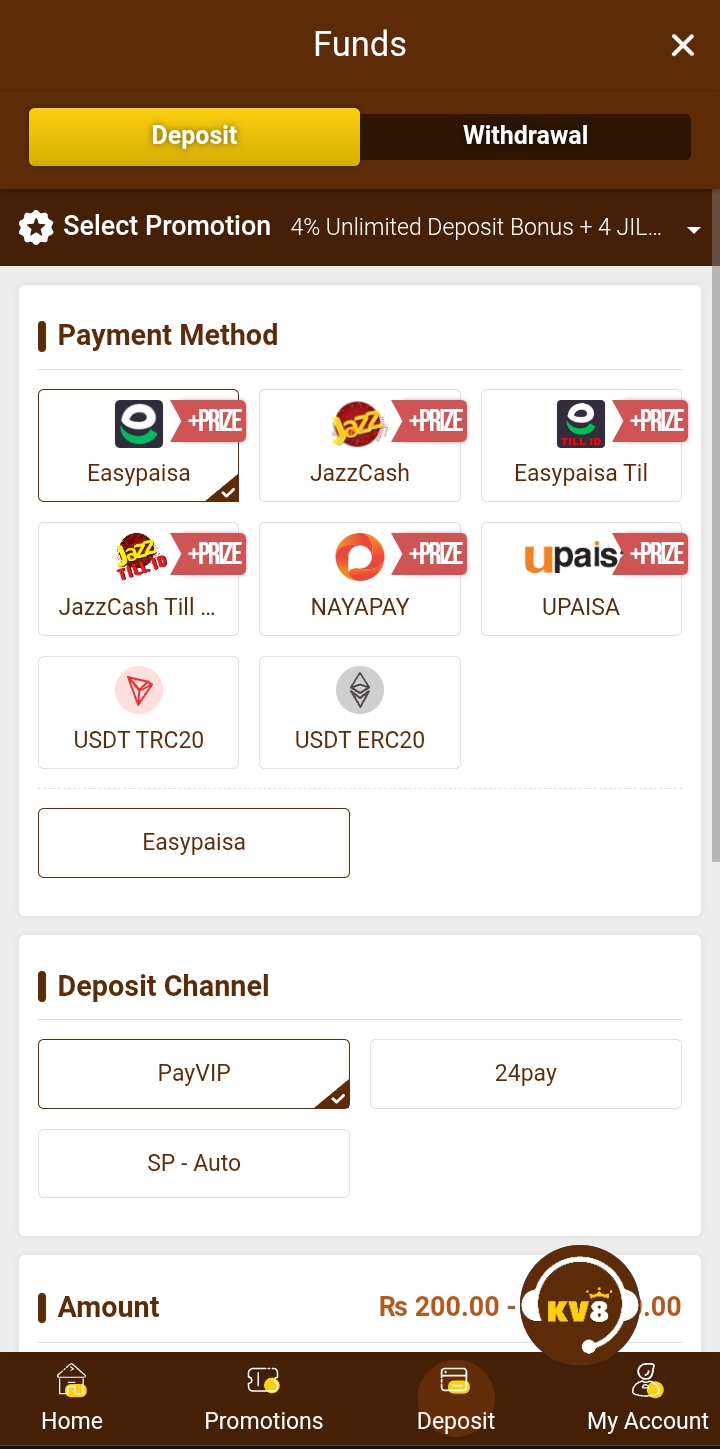Viewport: 720px width, 1449px height.
Task: Go to the Home tab
Action: point(72,1400)
